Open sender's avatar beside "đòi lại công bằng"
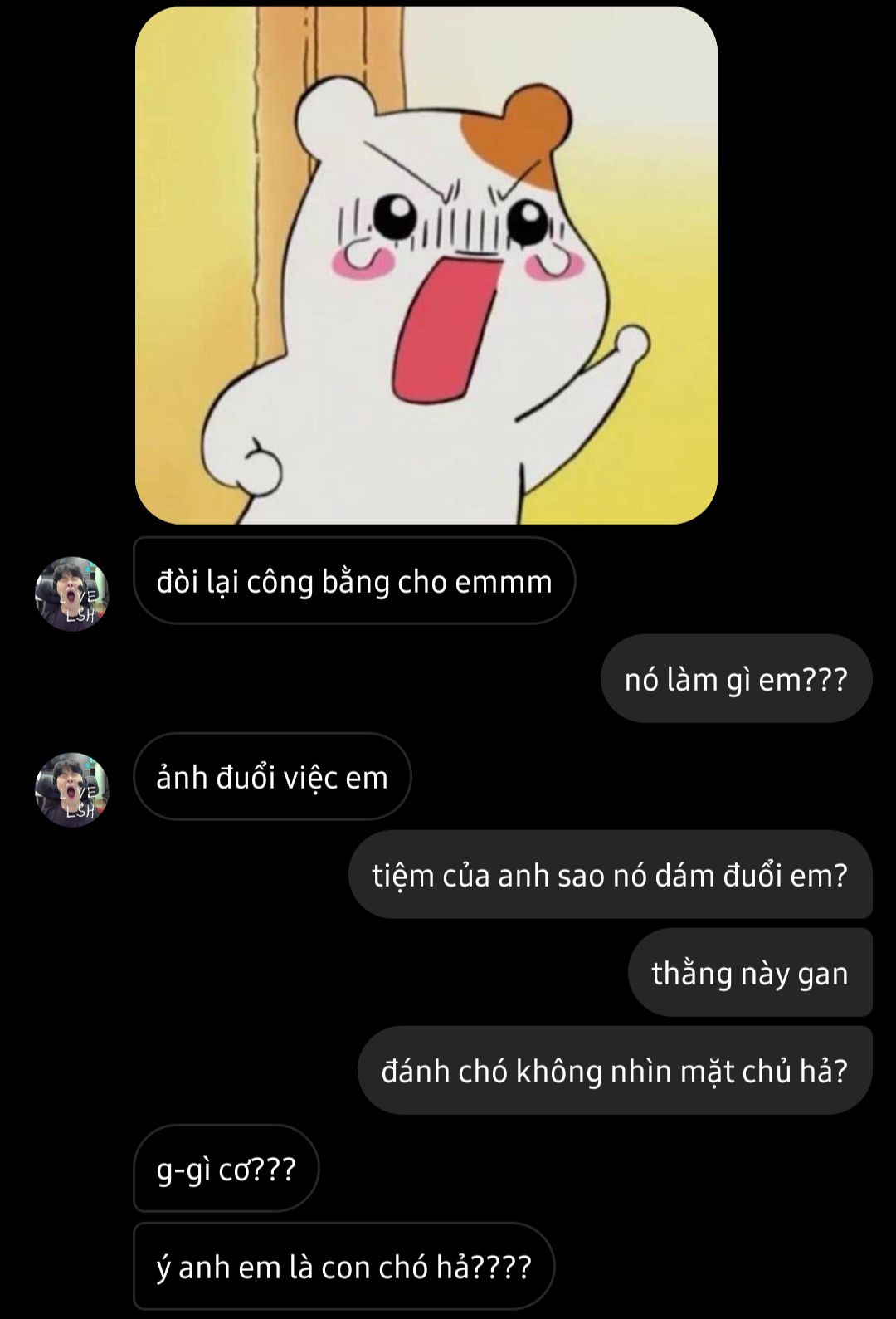Image resolution: width=896 pixels, height=1319 pixels. pyautogui.click(x=71, y=593)
